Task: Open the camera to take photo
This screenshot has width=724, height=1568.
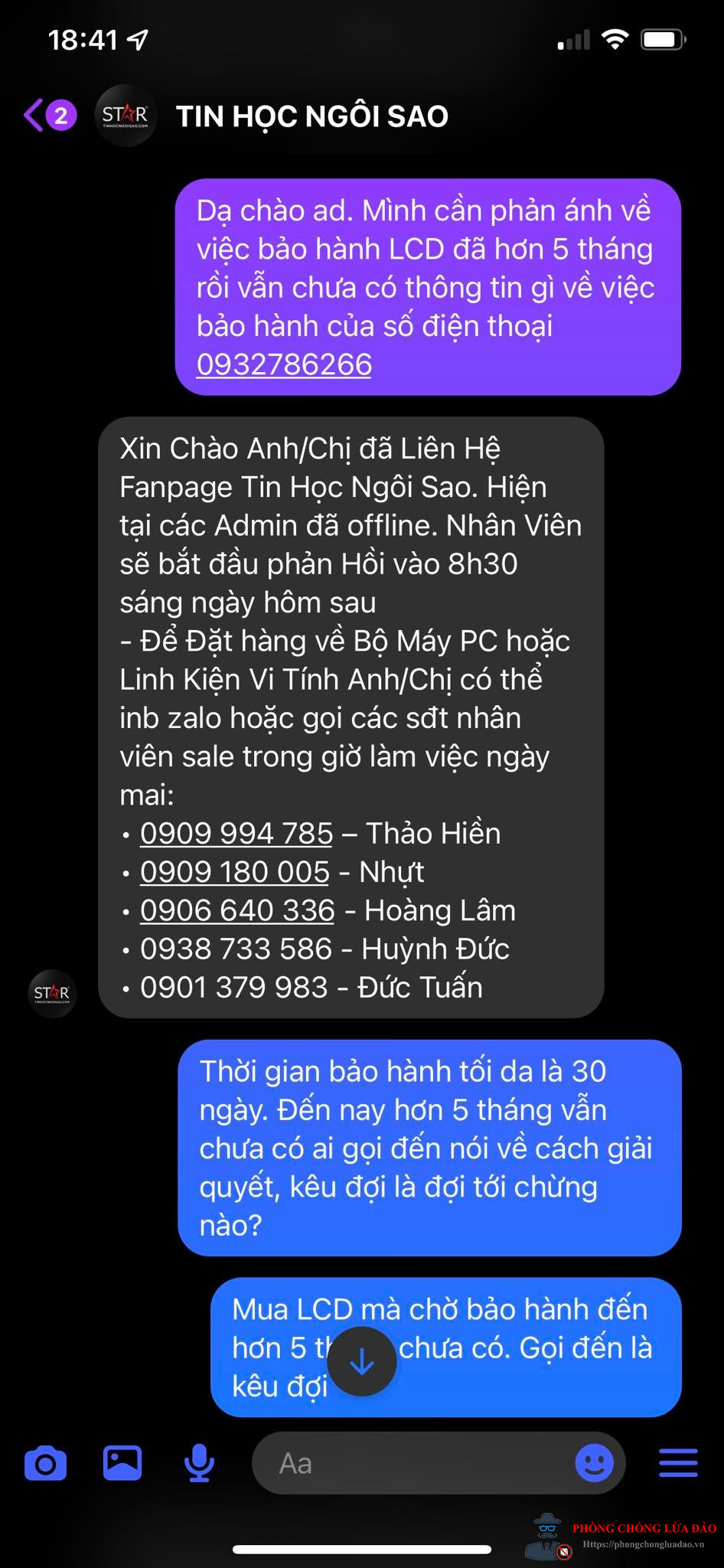Action: click(x=46, y=1463)
